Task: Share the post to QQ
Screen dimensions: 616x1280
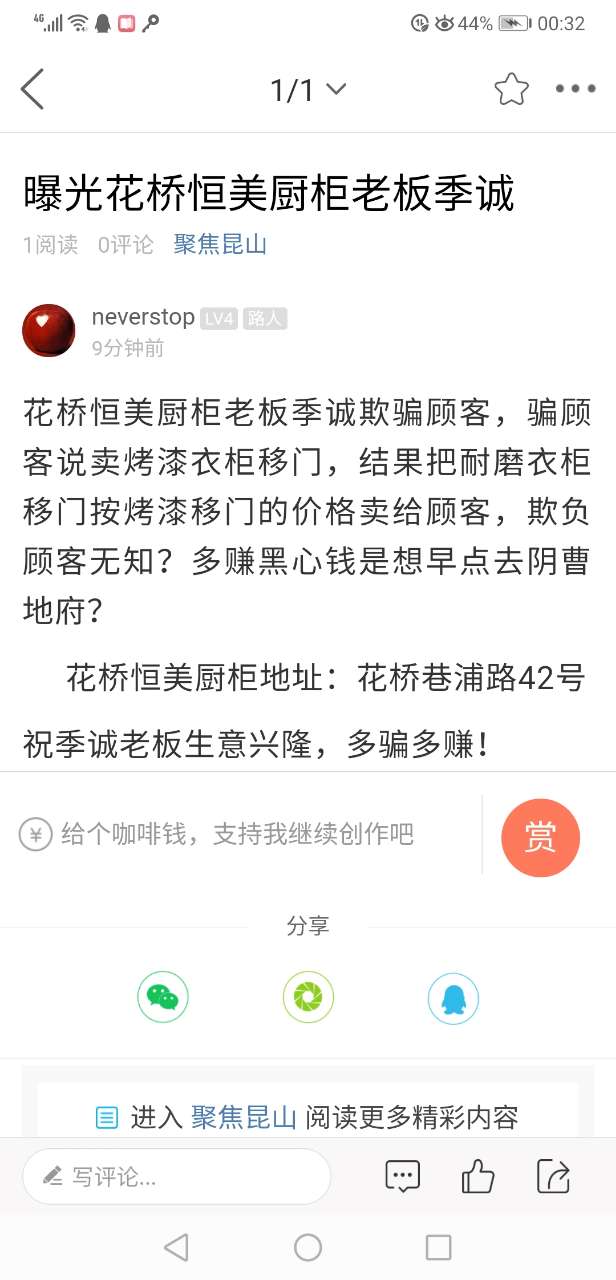Action: 453,997
